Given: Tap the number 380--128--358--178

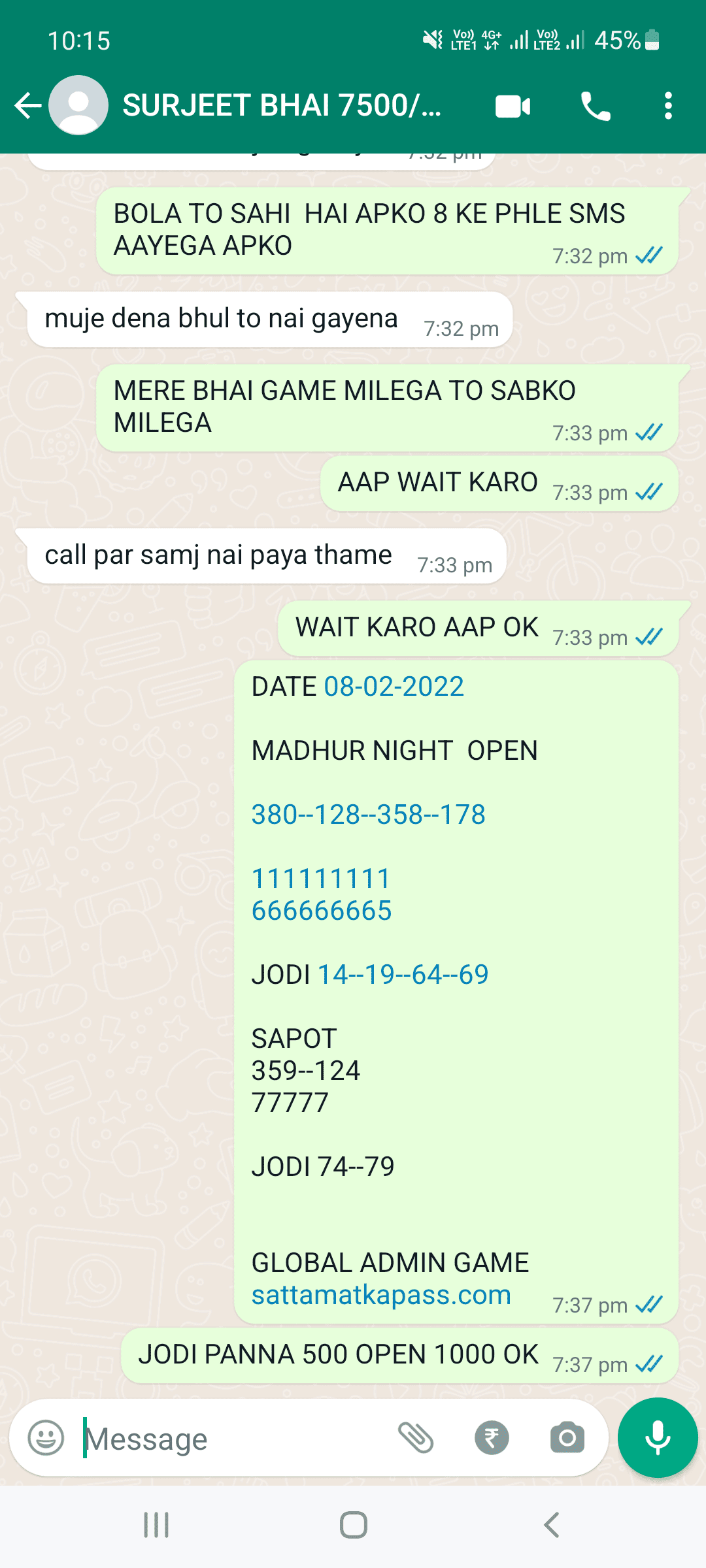Looking at the screenshot, I should (x=369, y=815).
